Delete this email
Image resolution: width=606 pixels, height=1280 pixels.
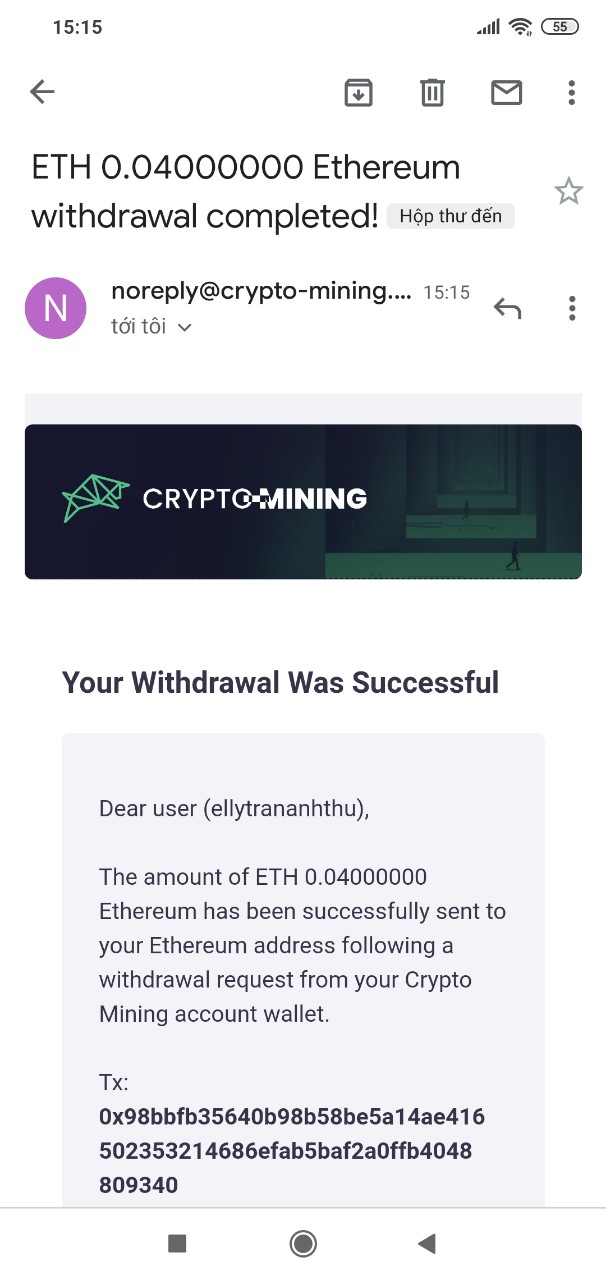pos(432,93)
